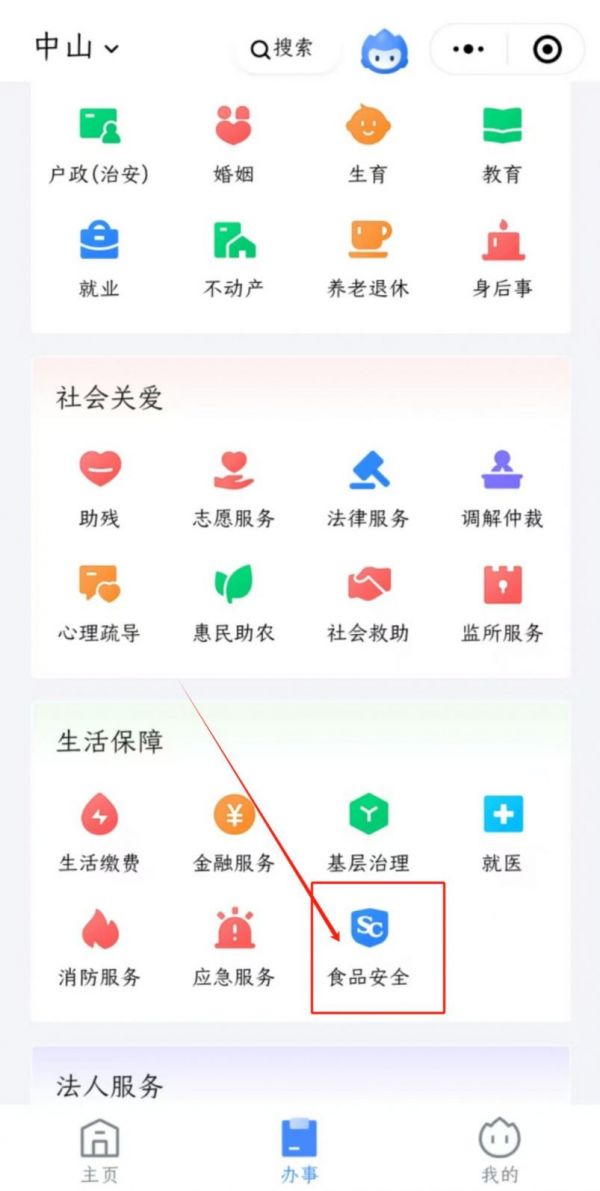The width and height of the screenshot is (600, 1191).
Task: Select the 教育 service
Action: coord(501,146)
